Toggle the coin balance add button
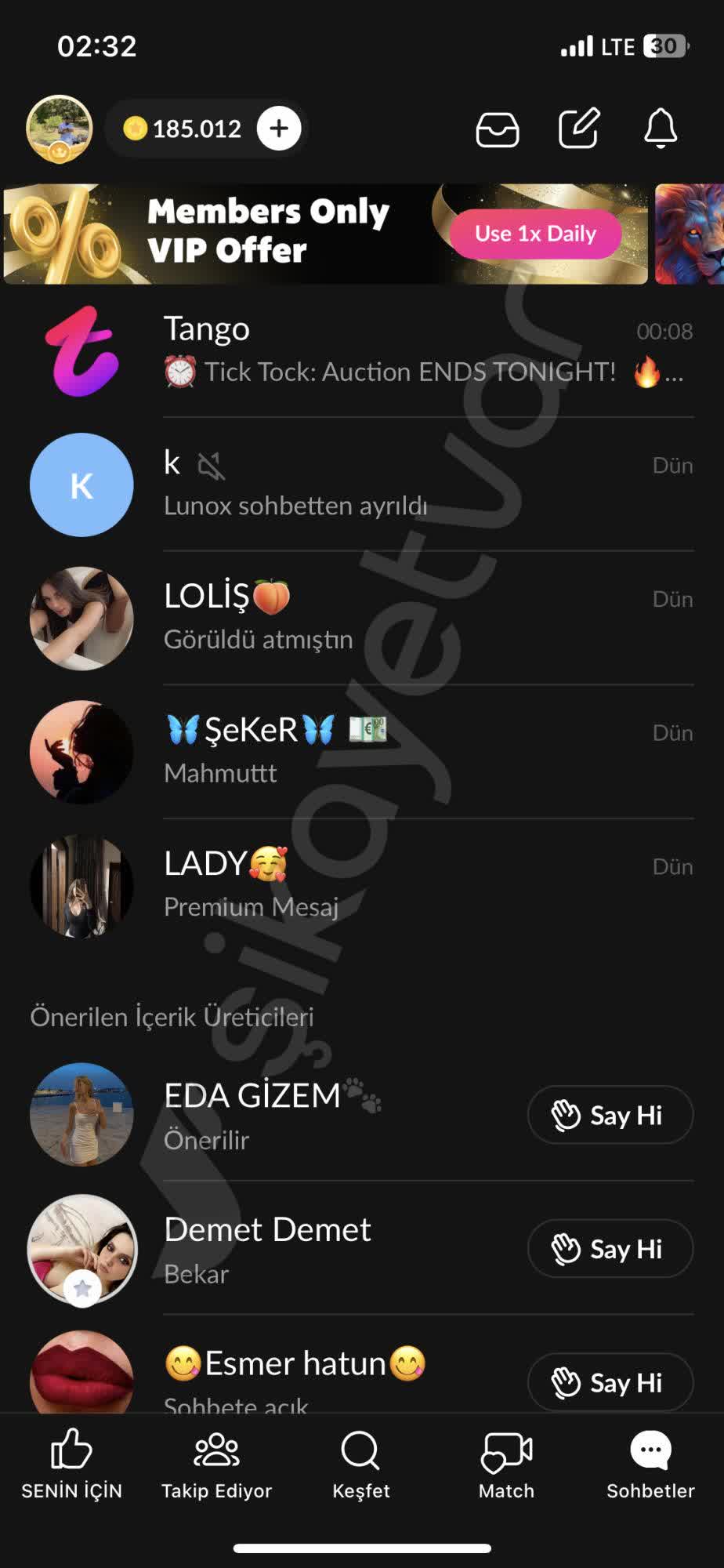 point(279,129)
